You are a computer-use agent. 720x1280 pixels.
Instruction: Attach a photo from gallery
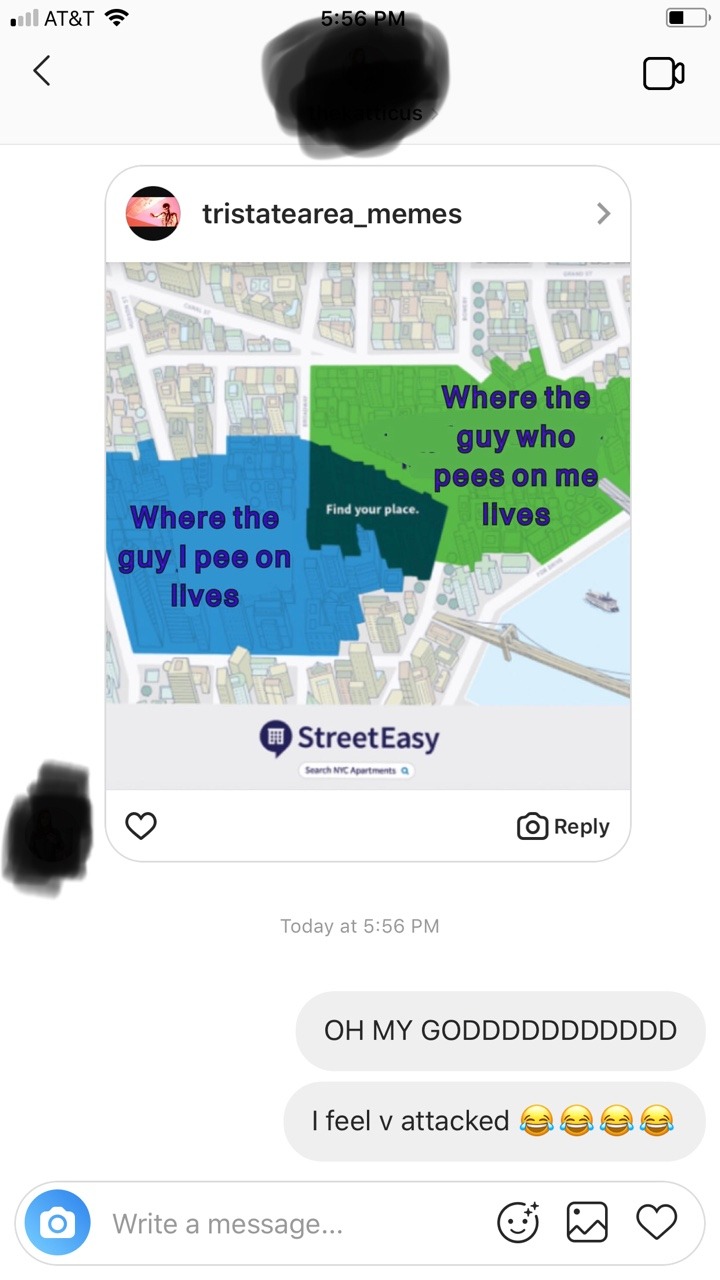(587, 1222)
